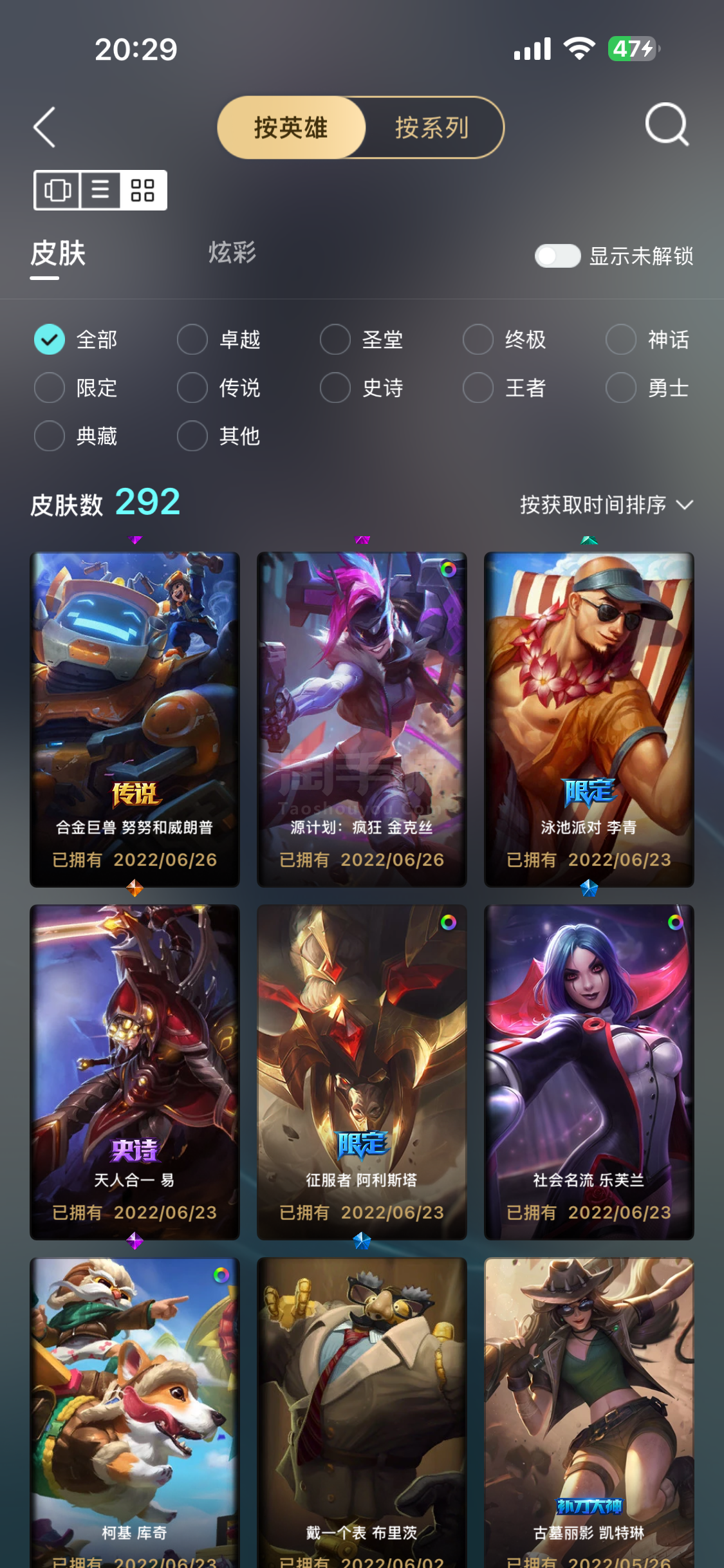Switch to the list view layout

coord(100,190)
